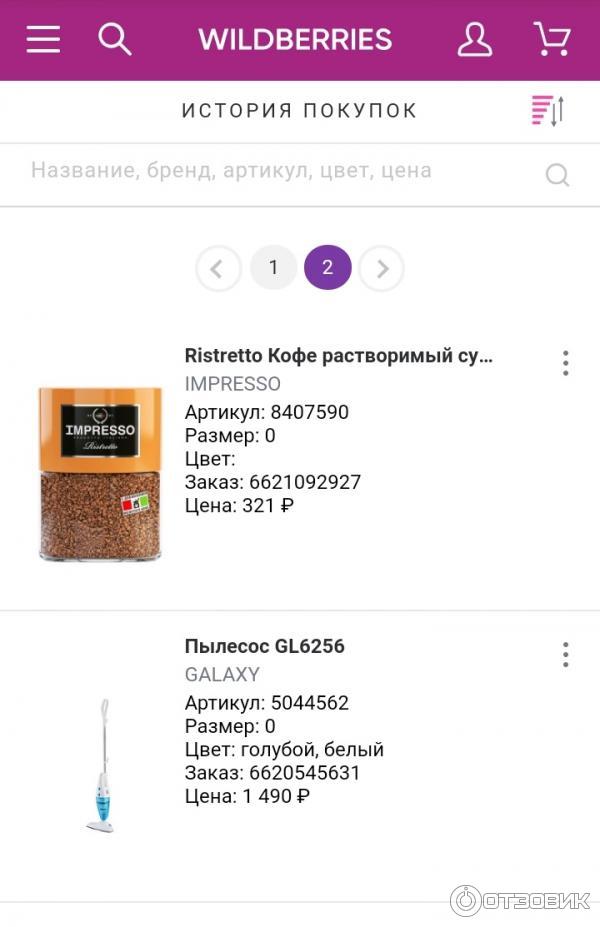Open the user profile icon

(475, 40)
